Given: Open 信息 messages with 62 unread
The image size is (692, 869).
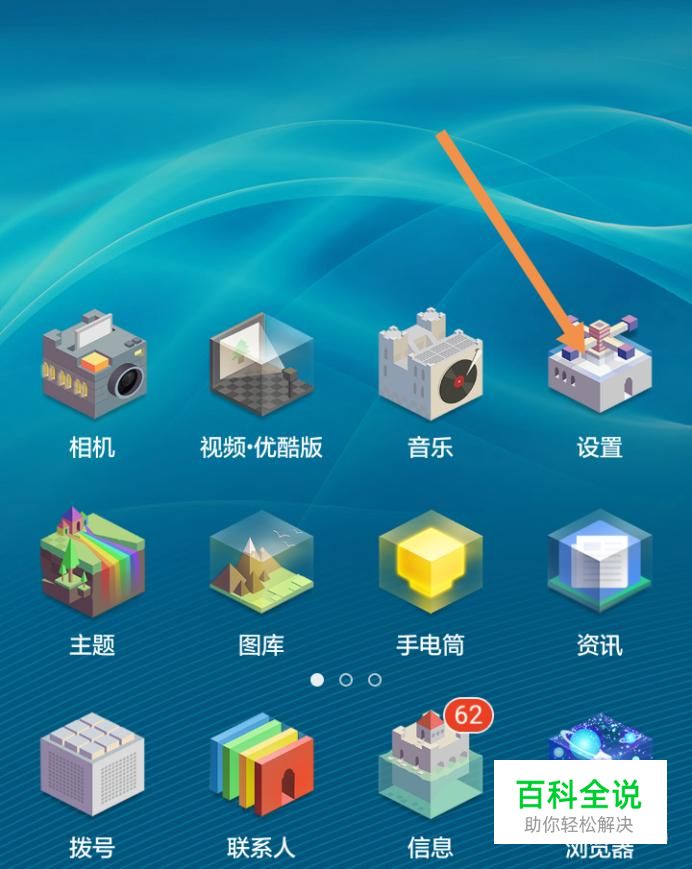Looking at the screenshot, I should [430, 765].
